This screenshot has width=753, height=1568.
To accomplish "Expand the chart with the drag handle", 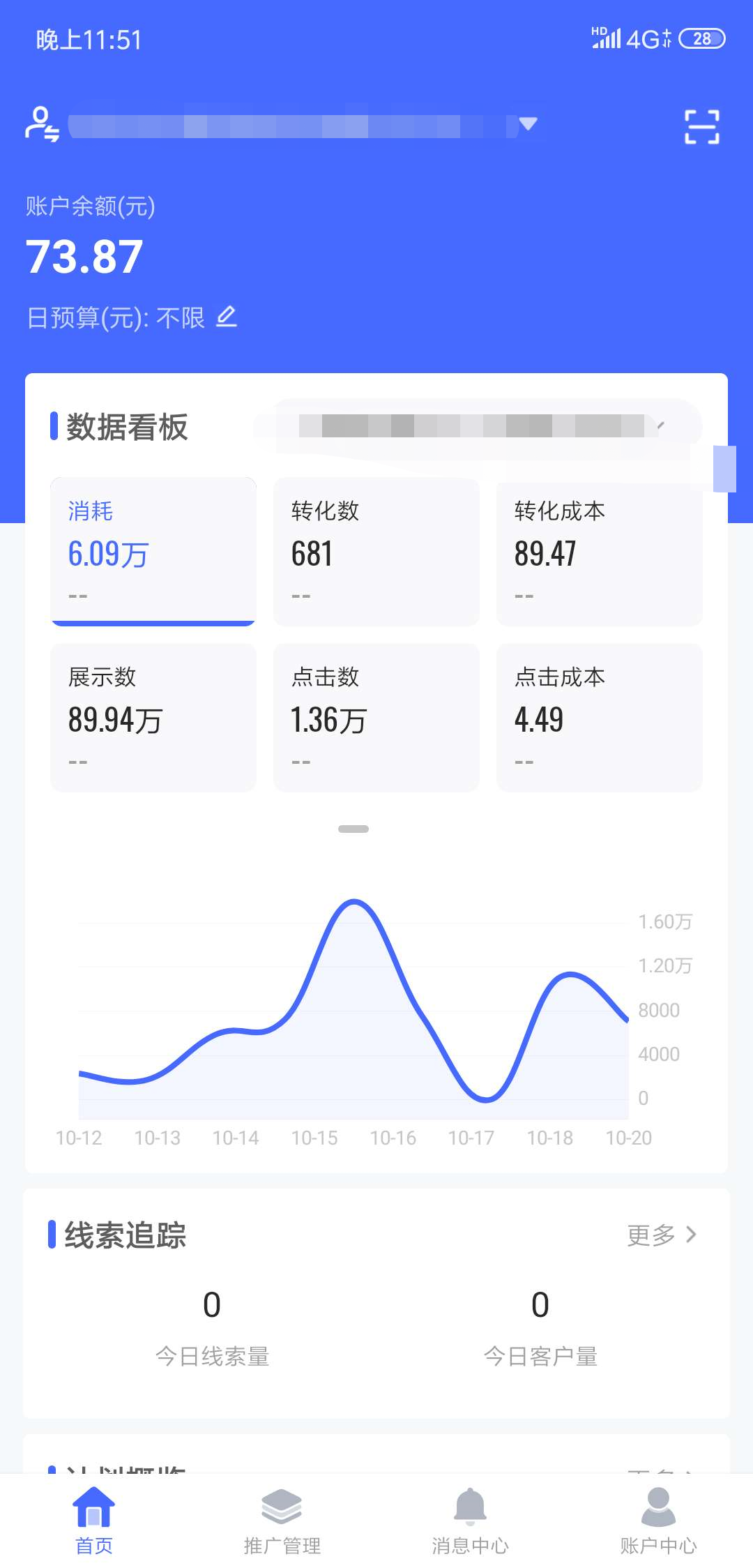I will click(x=353, y=829).
